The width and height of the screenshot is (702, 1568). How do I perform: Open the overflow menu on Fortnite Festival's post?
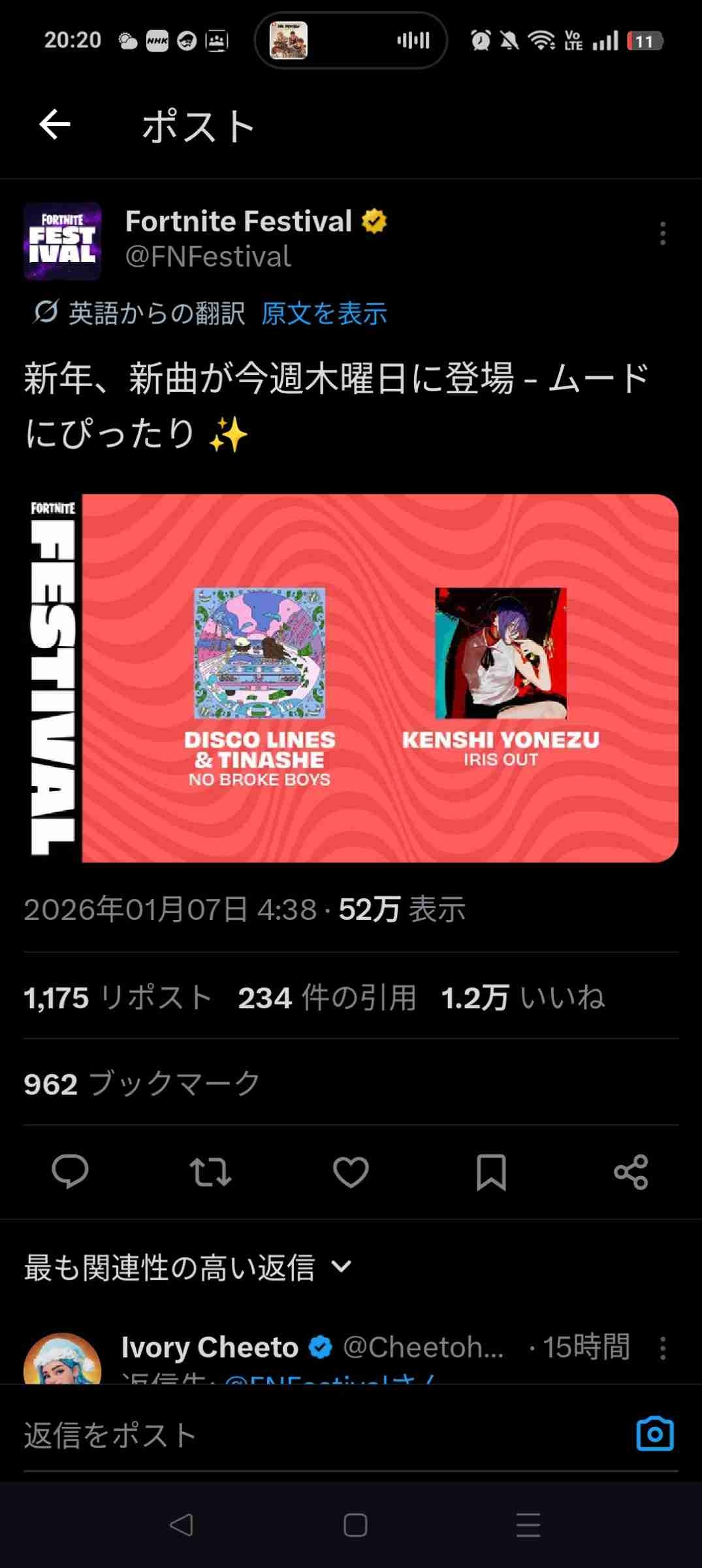(662, 233)
